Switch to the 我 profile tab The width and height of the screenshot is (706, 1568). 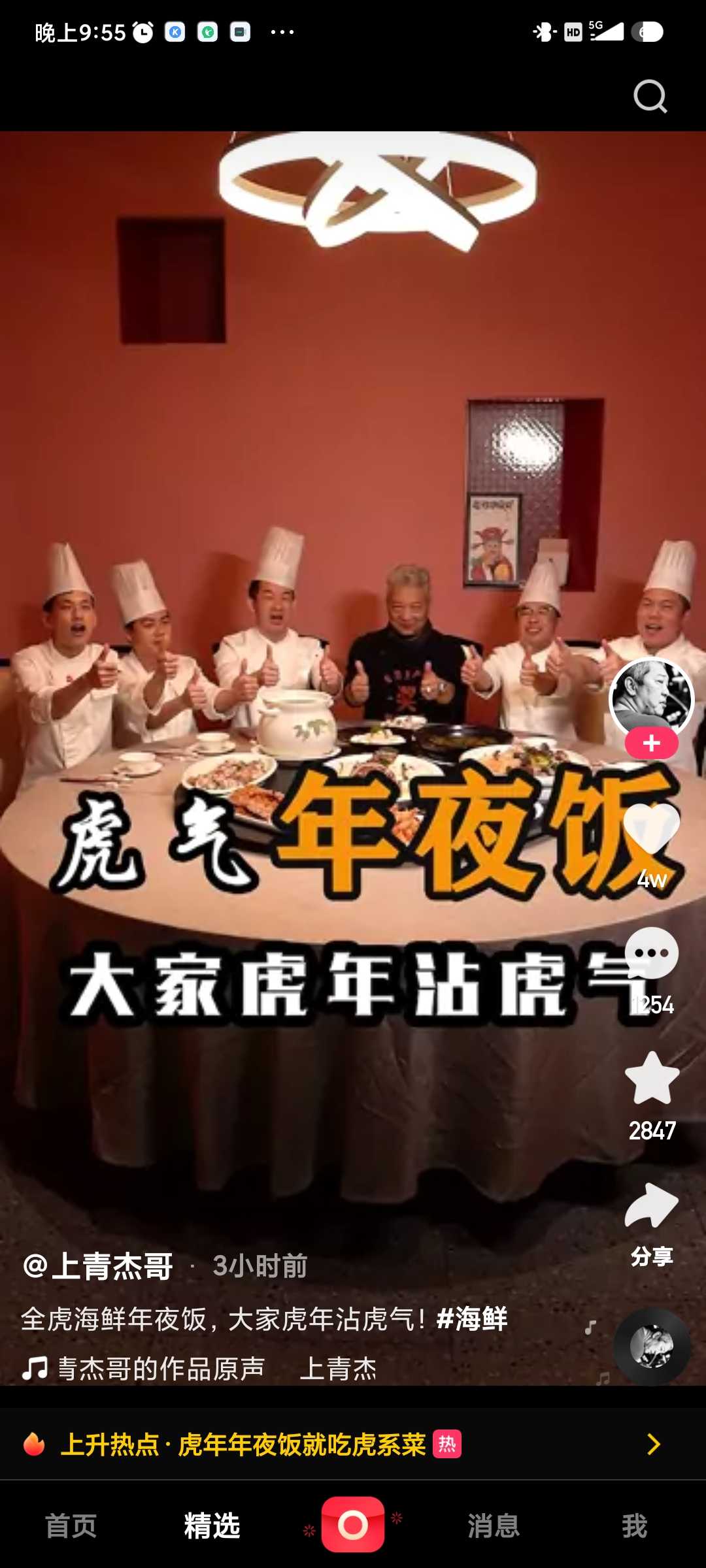click(634, 1526)
